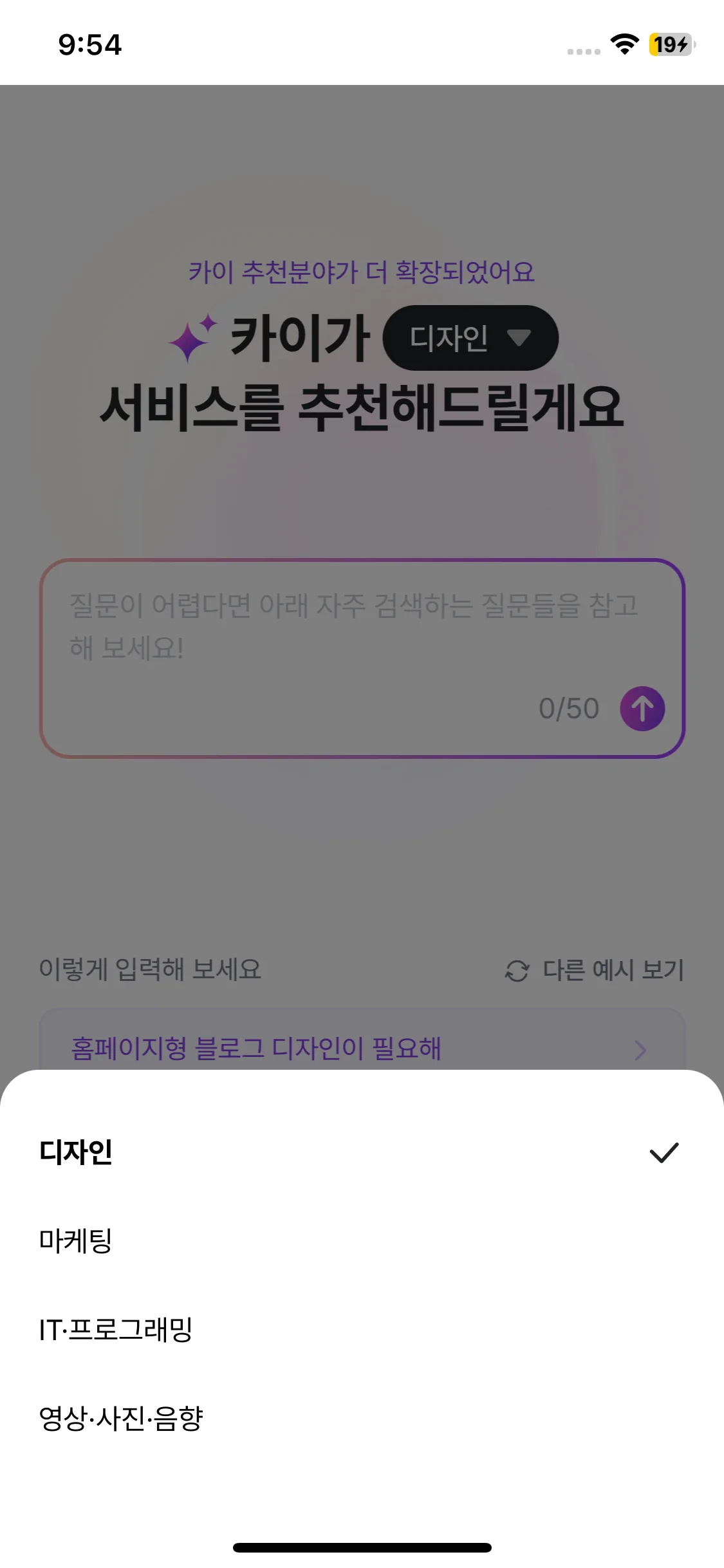
Task: Refresh examples via 다른 예시 보기
Action: tap(594, 970)
